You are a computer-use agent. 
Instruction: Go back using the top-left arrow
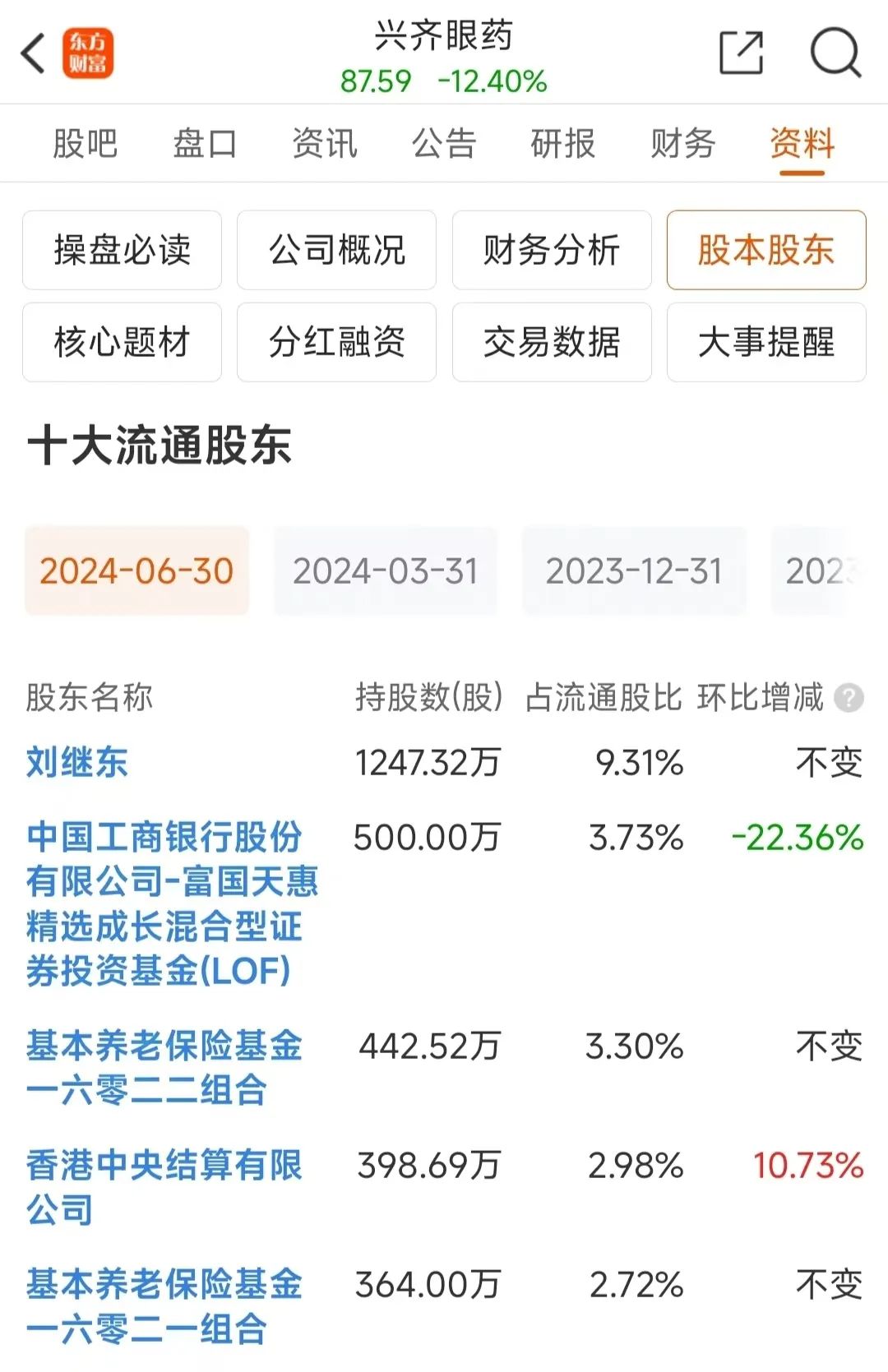[33, 54]
